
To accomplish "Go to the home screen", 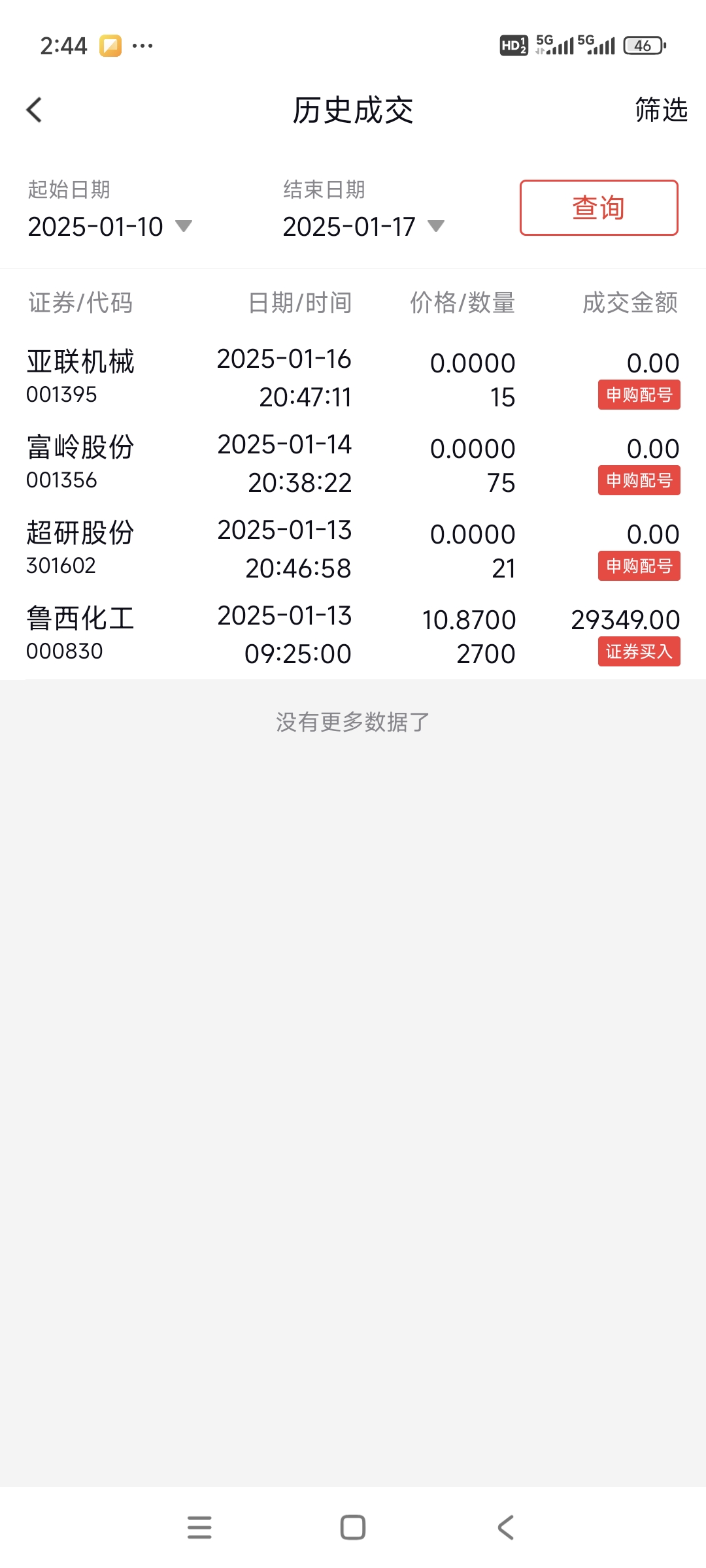I will click(x=353, y=1527).
